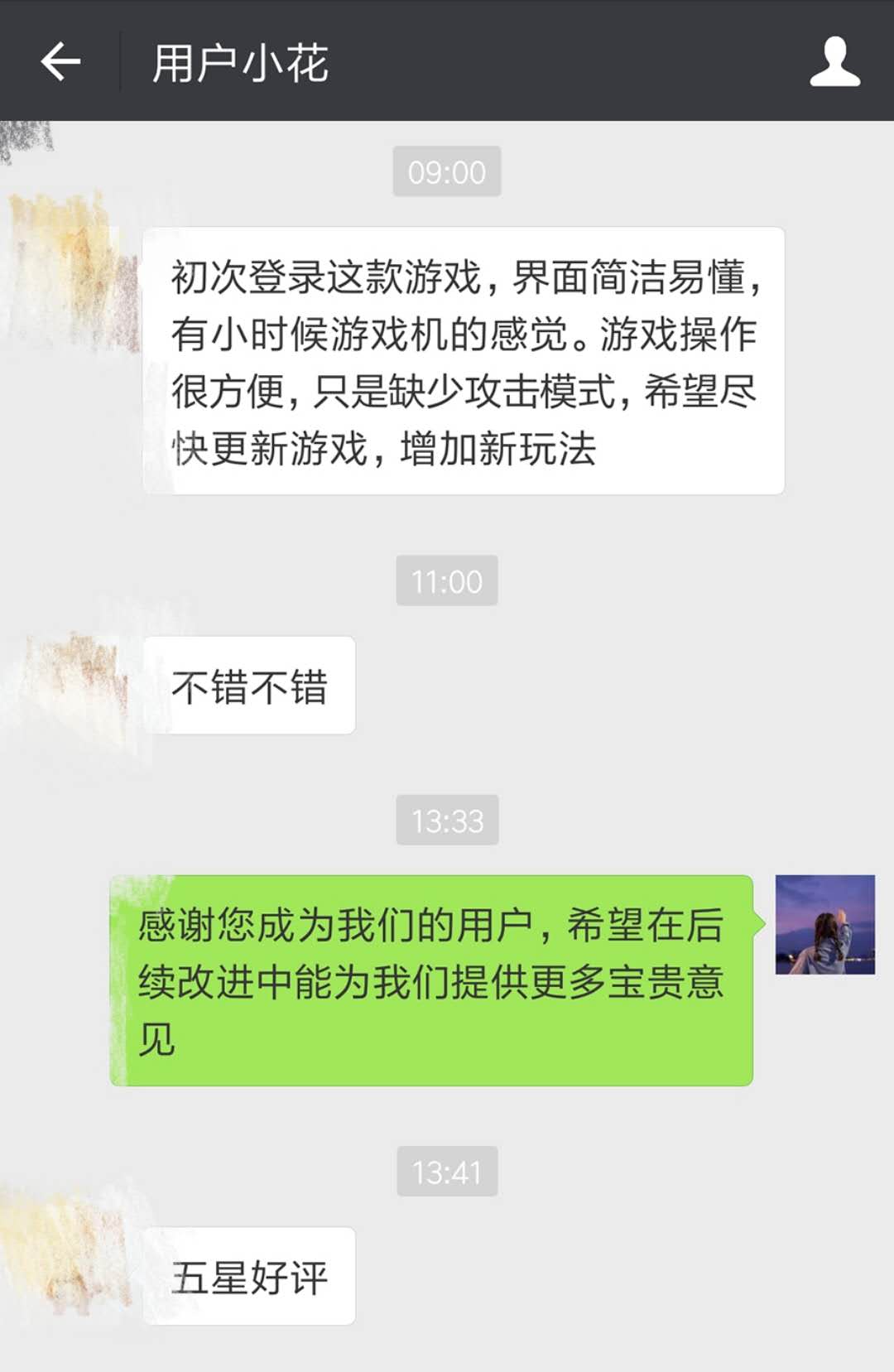
Task: Open chat info via the profile icon
Action: (834, 62)
